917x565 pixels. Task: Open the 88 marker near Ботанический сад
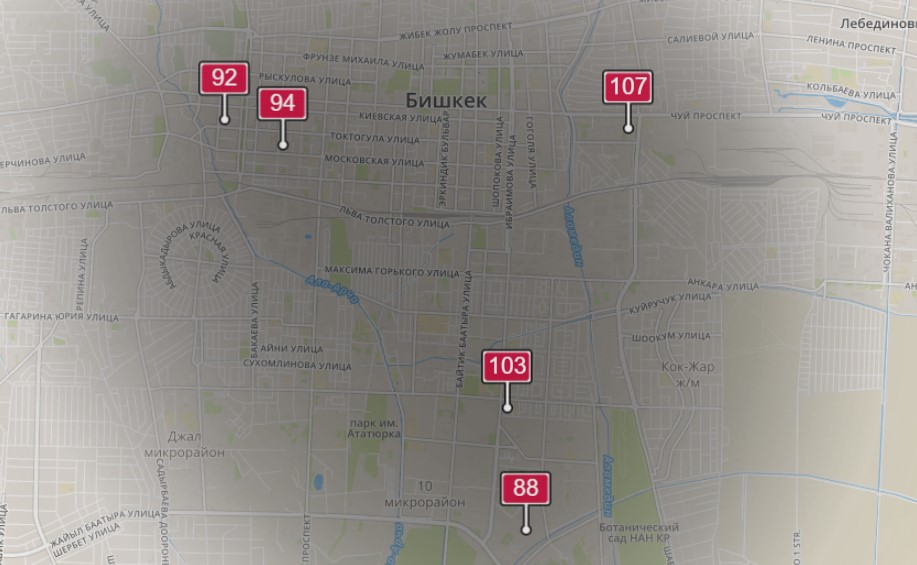[x=525, y=489]
